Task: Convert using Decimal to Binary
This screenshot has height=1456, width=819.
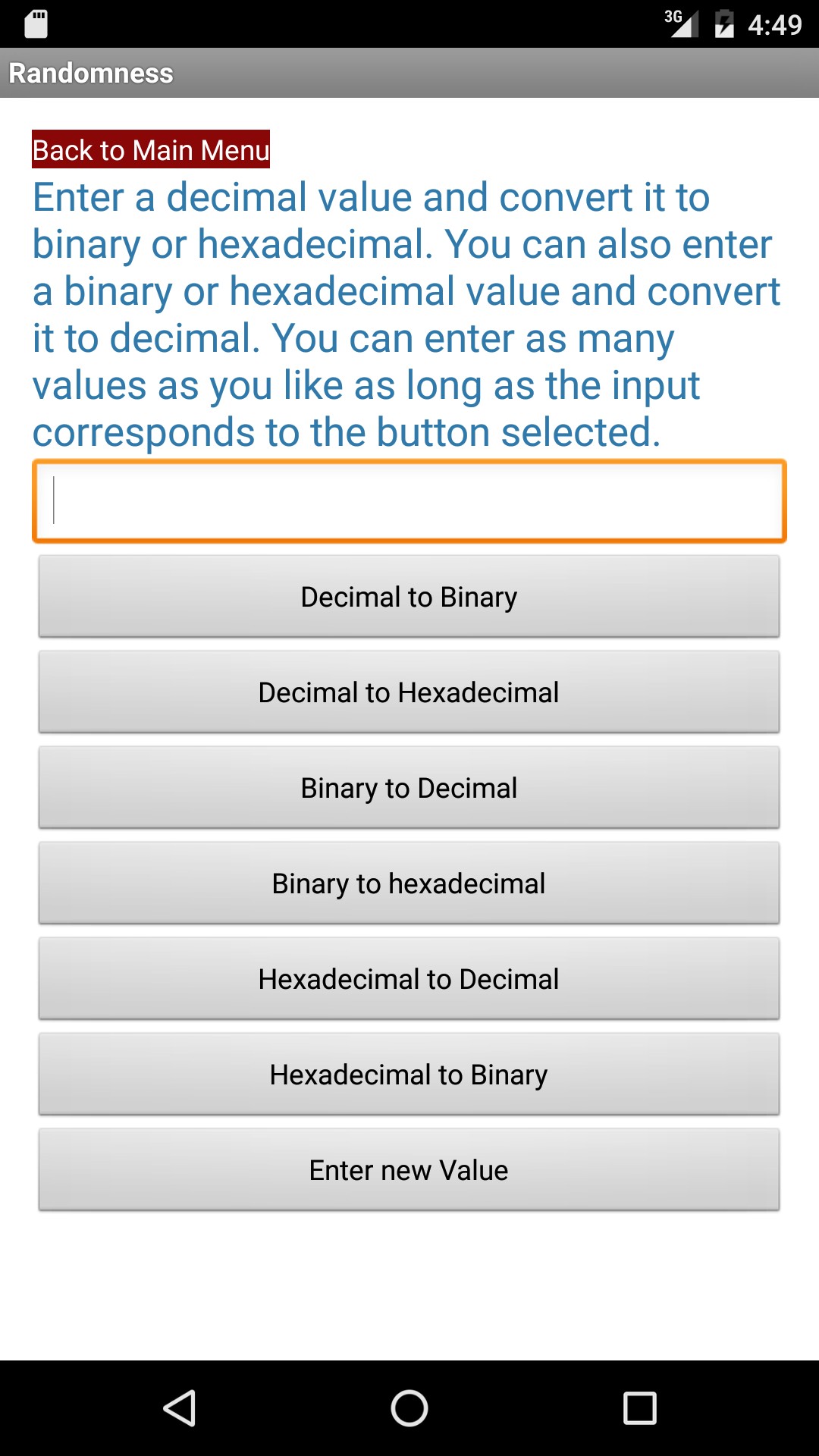Action: 409,596
